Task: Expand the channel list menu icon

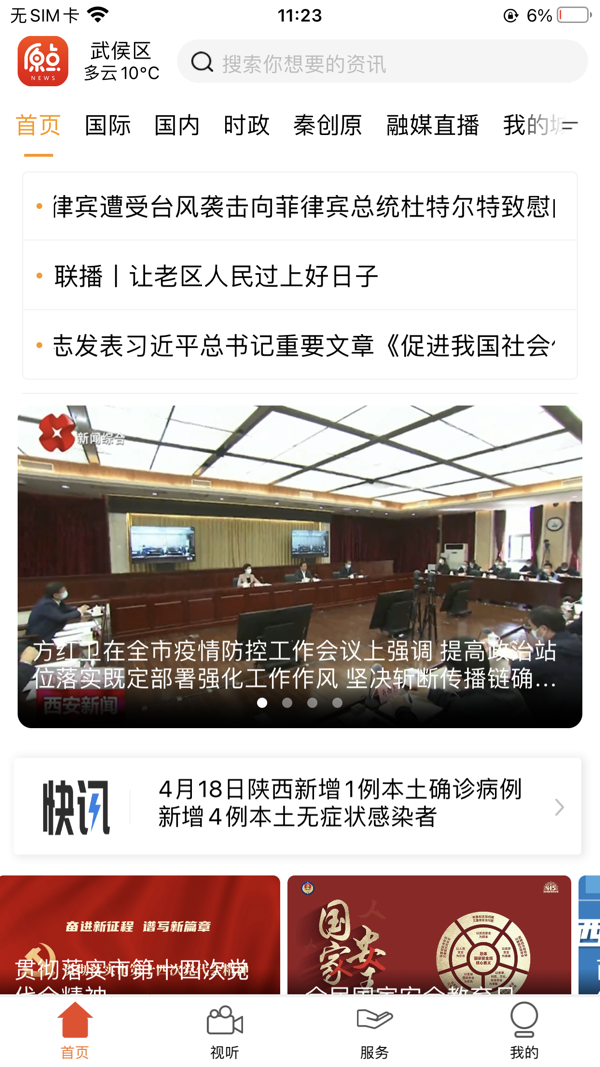Action: pos(570,125)
